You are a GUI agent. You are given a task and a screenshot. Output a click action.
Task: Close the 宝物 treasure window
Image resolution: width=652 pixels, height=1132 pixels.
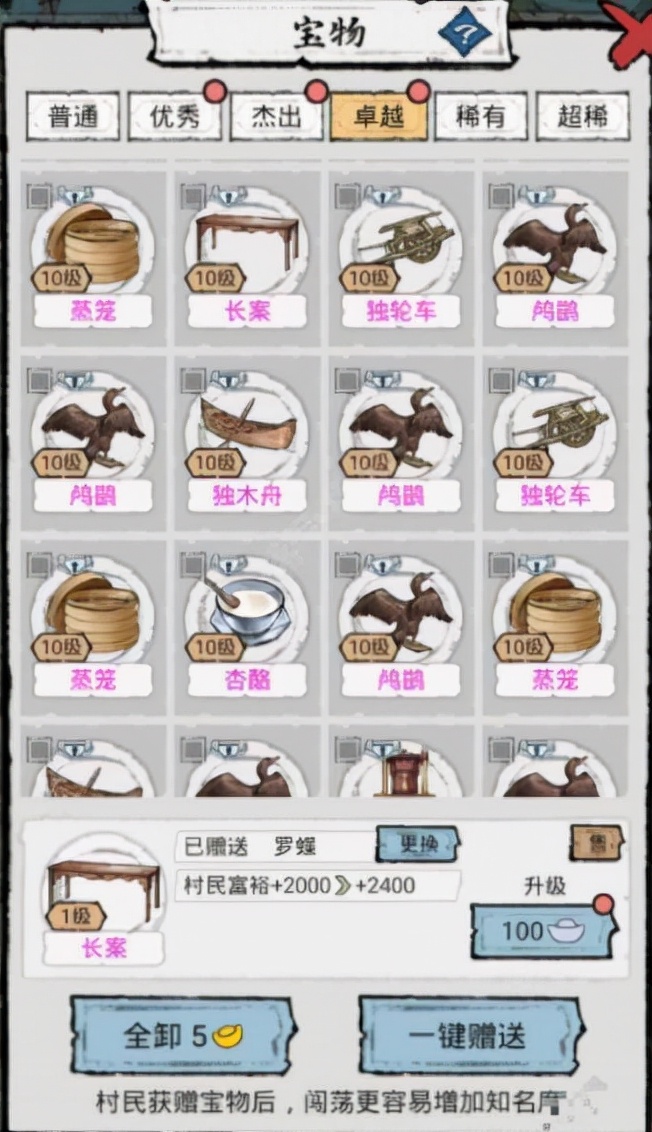pyautogui.click(x=634, y=30)
